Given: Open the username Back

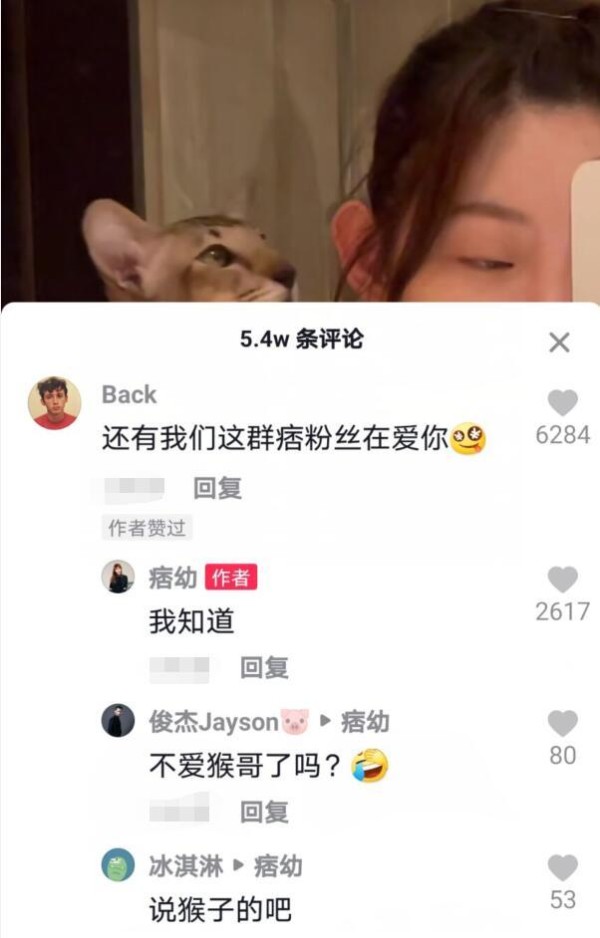Looking at the screenshot, I should pyautogui.click(x=129, y=394).
